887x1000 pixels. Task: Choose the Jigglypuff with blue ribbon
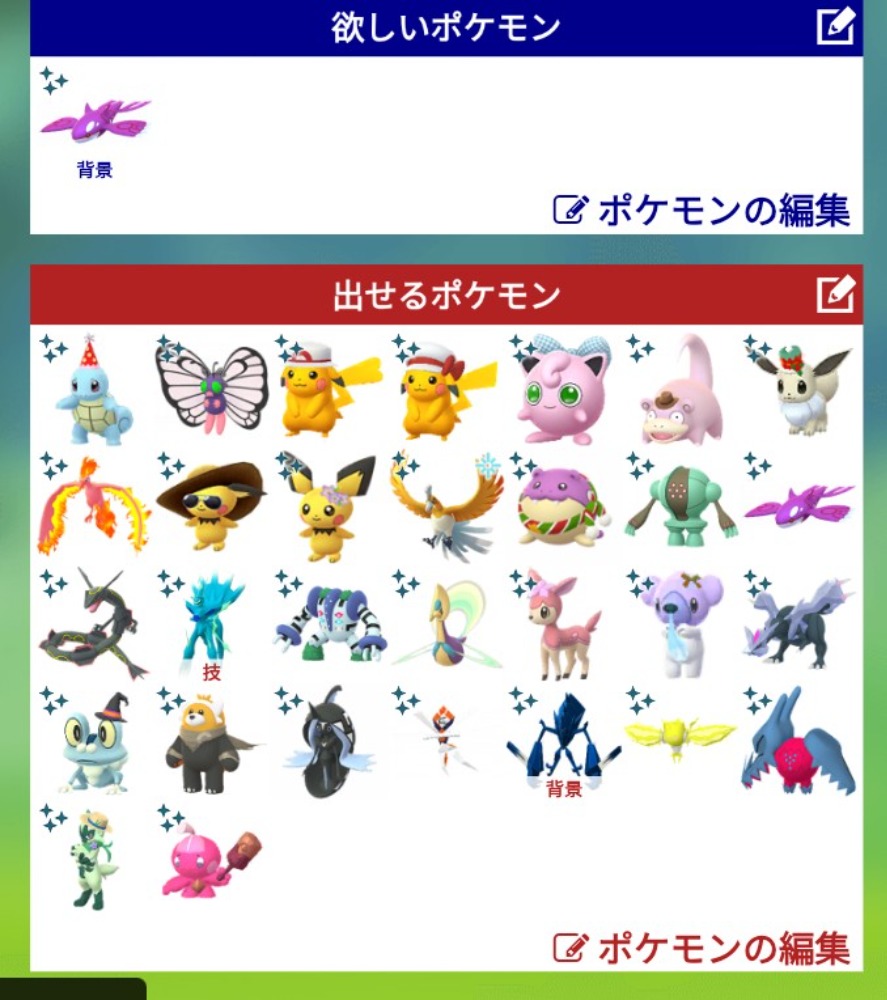point(564,390)
